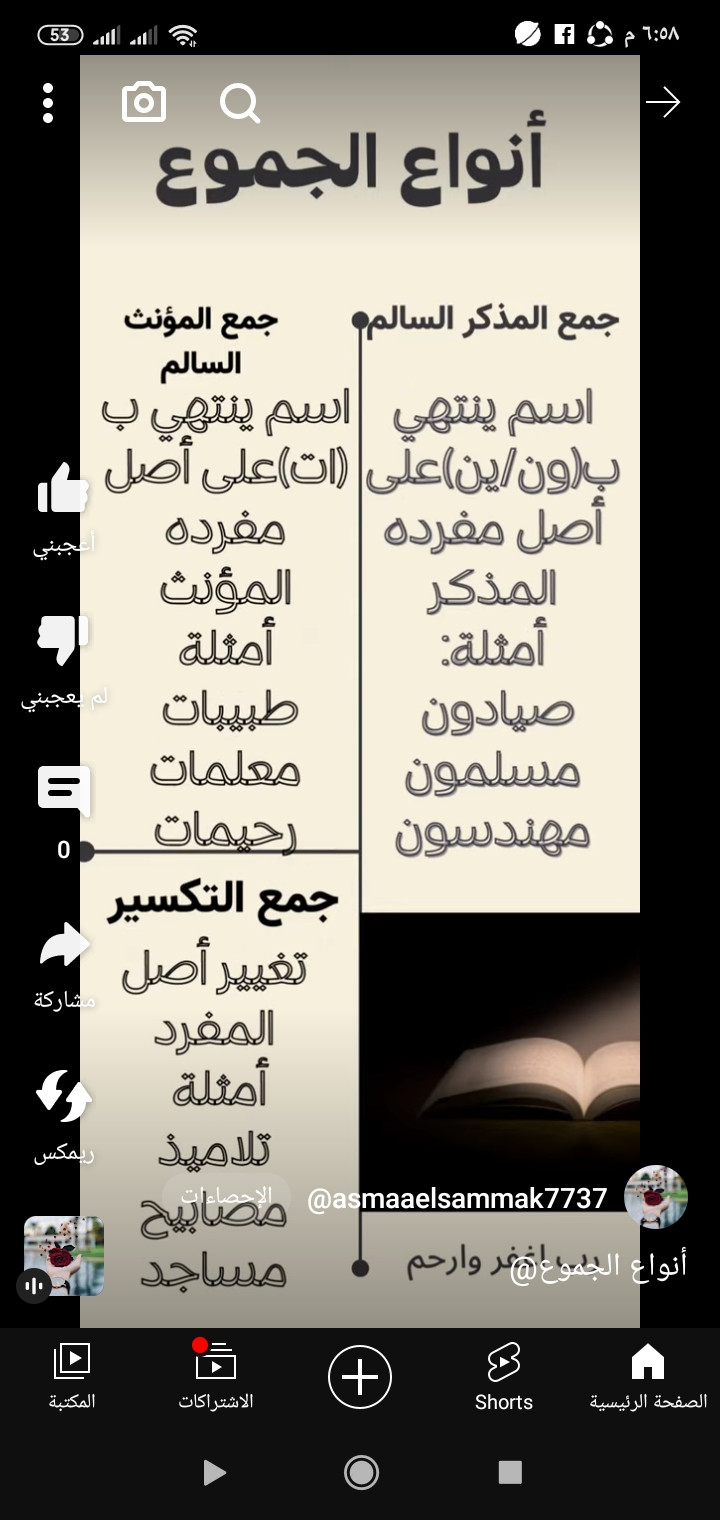The image size is (720, 1520).
Task: Like this Short with thumbs up
Action: point(64,490)
